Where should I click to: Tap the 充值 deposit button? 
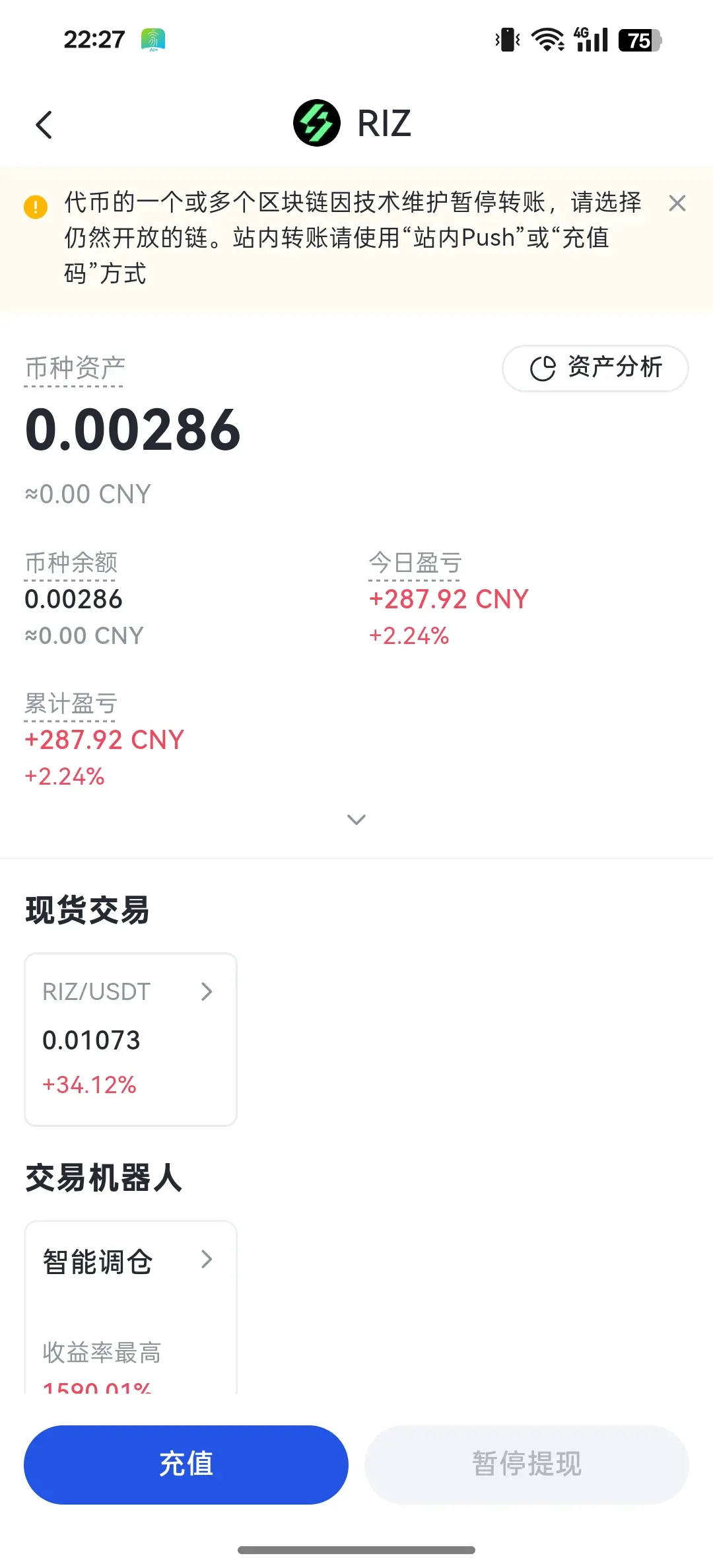[186, 1464]
